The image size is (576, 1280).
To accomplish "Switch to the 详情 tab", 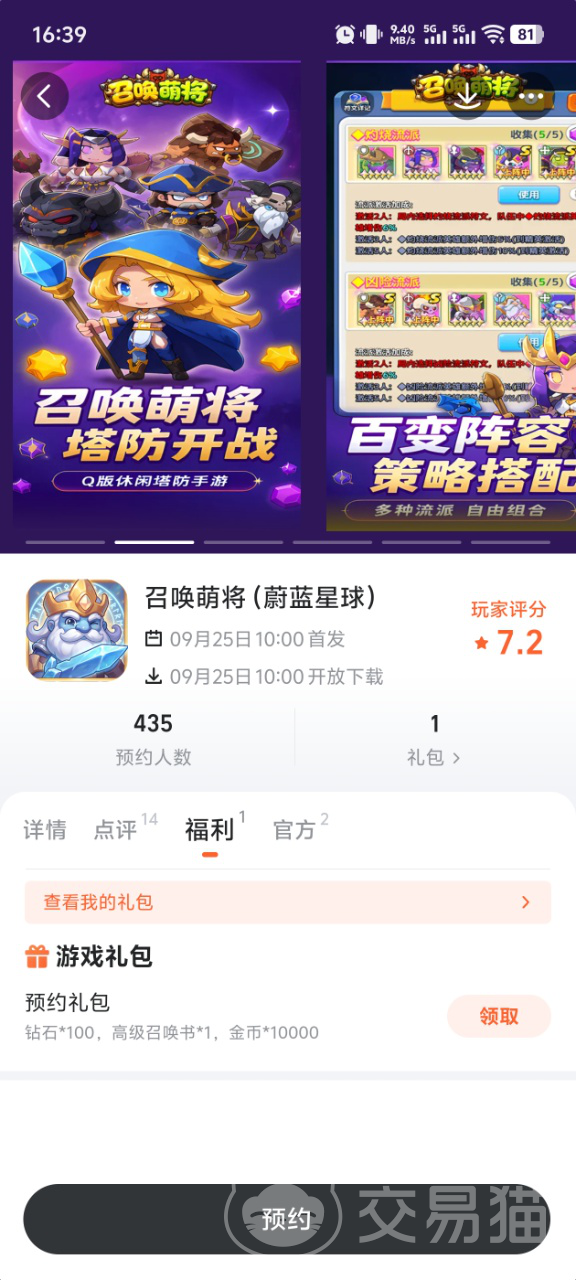I will tap(45, 830).
